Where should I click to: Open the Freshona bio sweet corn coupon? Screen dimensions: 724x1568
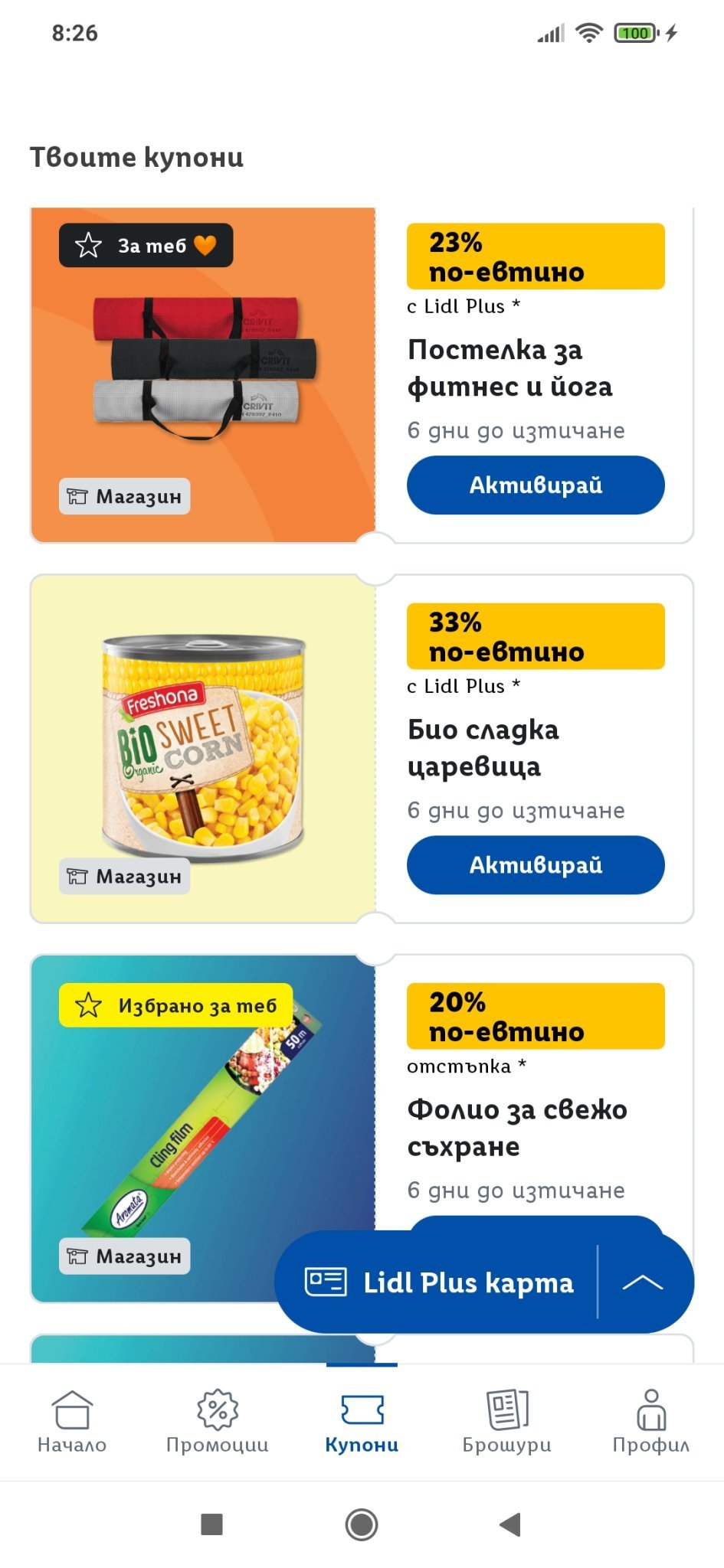point(203,748)
